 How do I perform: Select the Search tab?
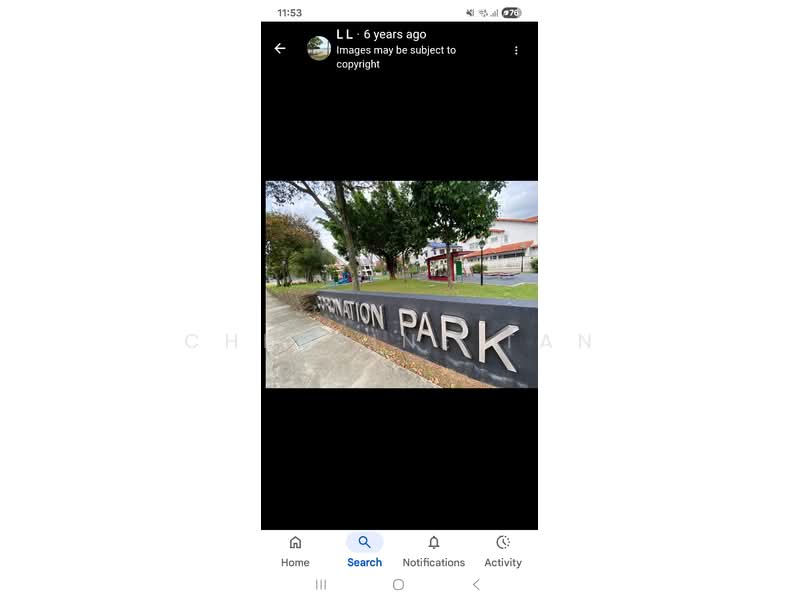(x=364, y=550)
